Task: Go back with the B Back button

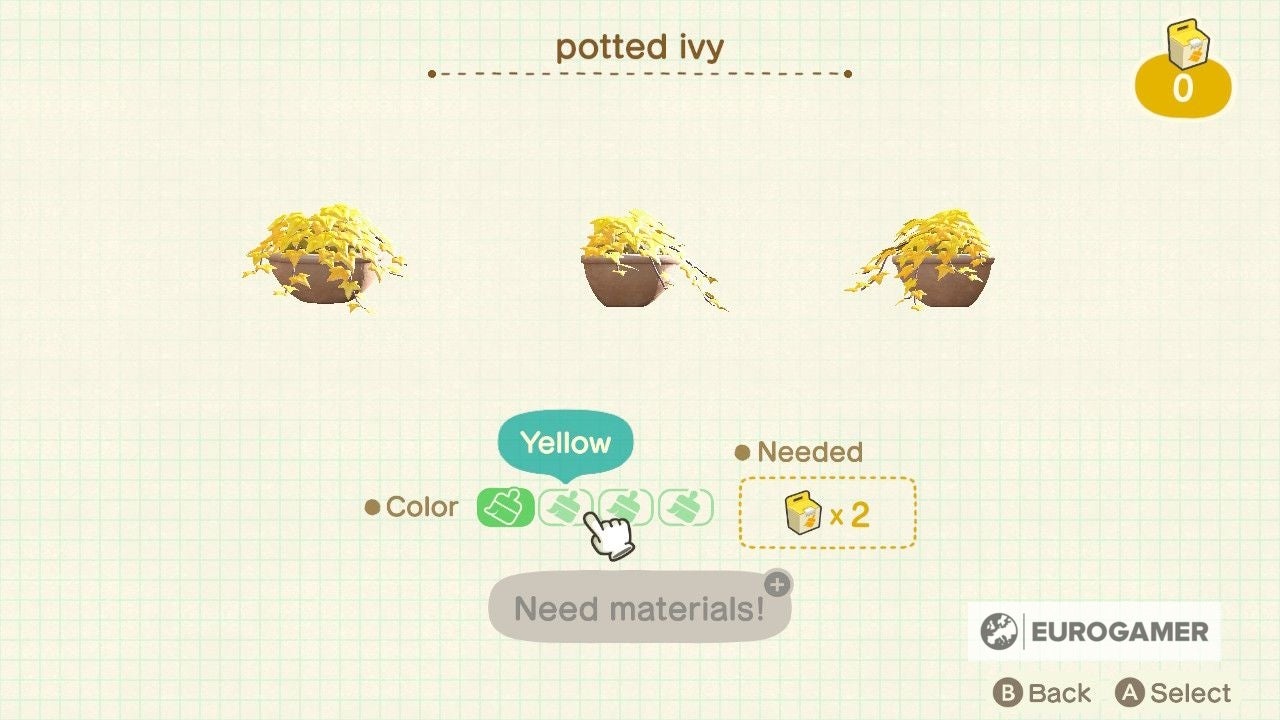Action: [x=1041, y=693]
